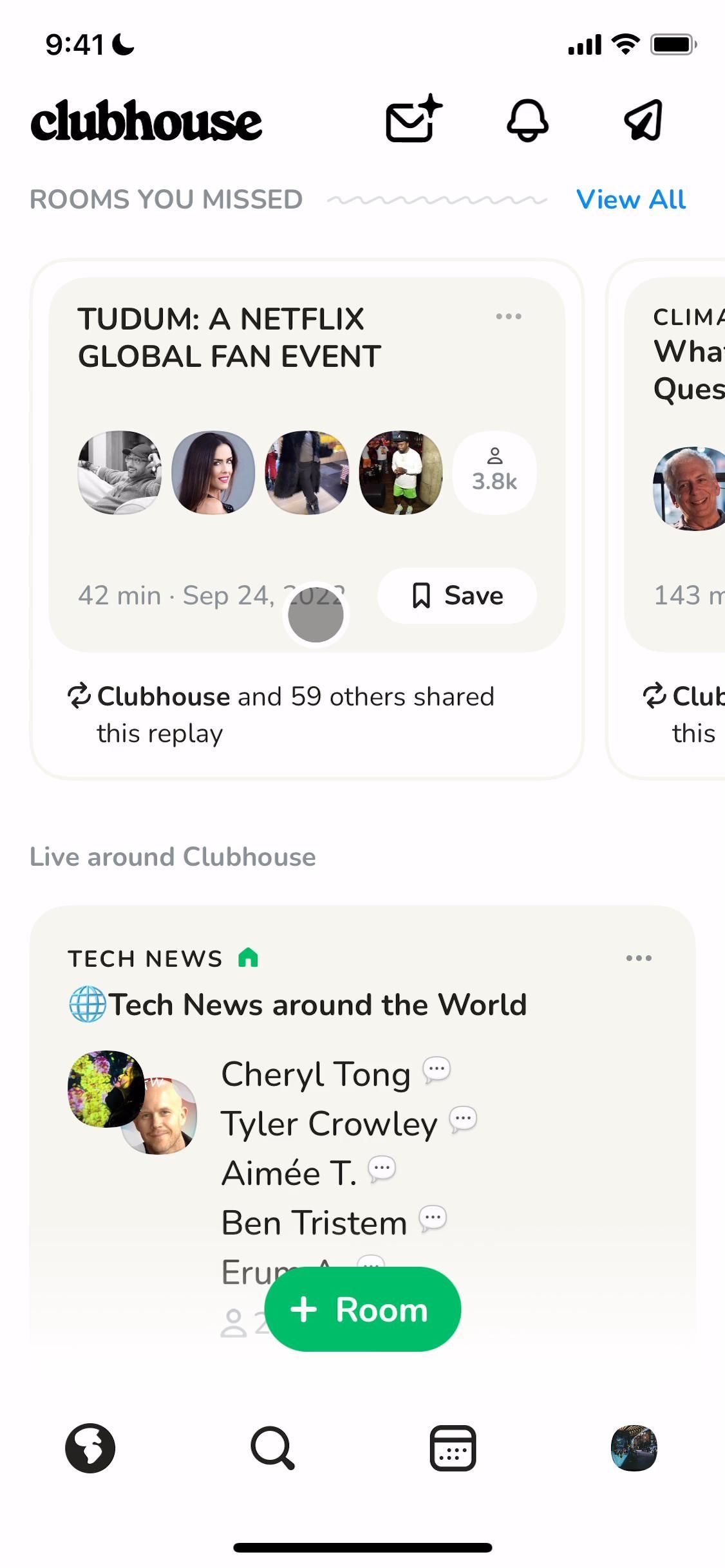Screen dimensions: 725x1568
Task: Open your profile picture tab
Action: click(x=634, y=1448)
